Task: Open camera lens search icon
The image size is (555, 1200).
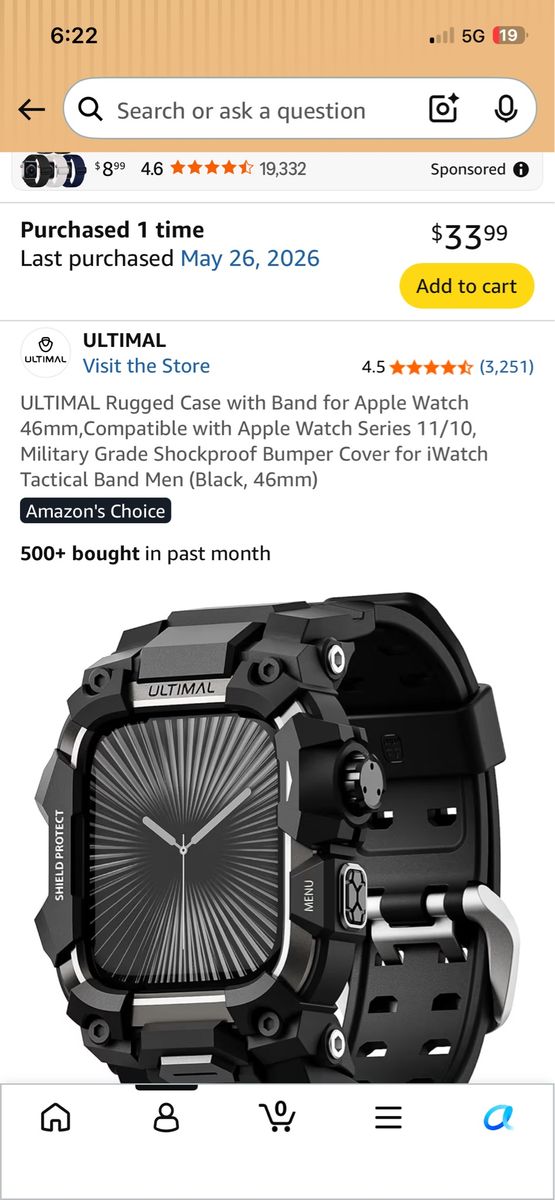Action: (443, 109)
